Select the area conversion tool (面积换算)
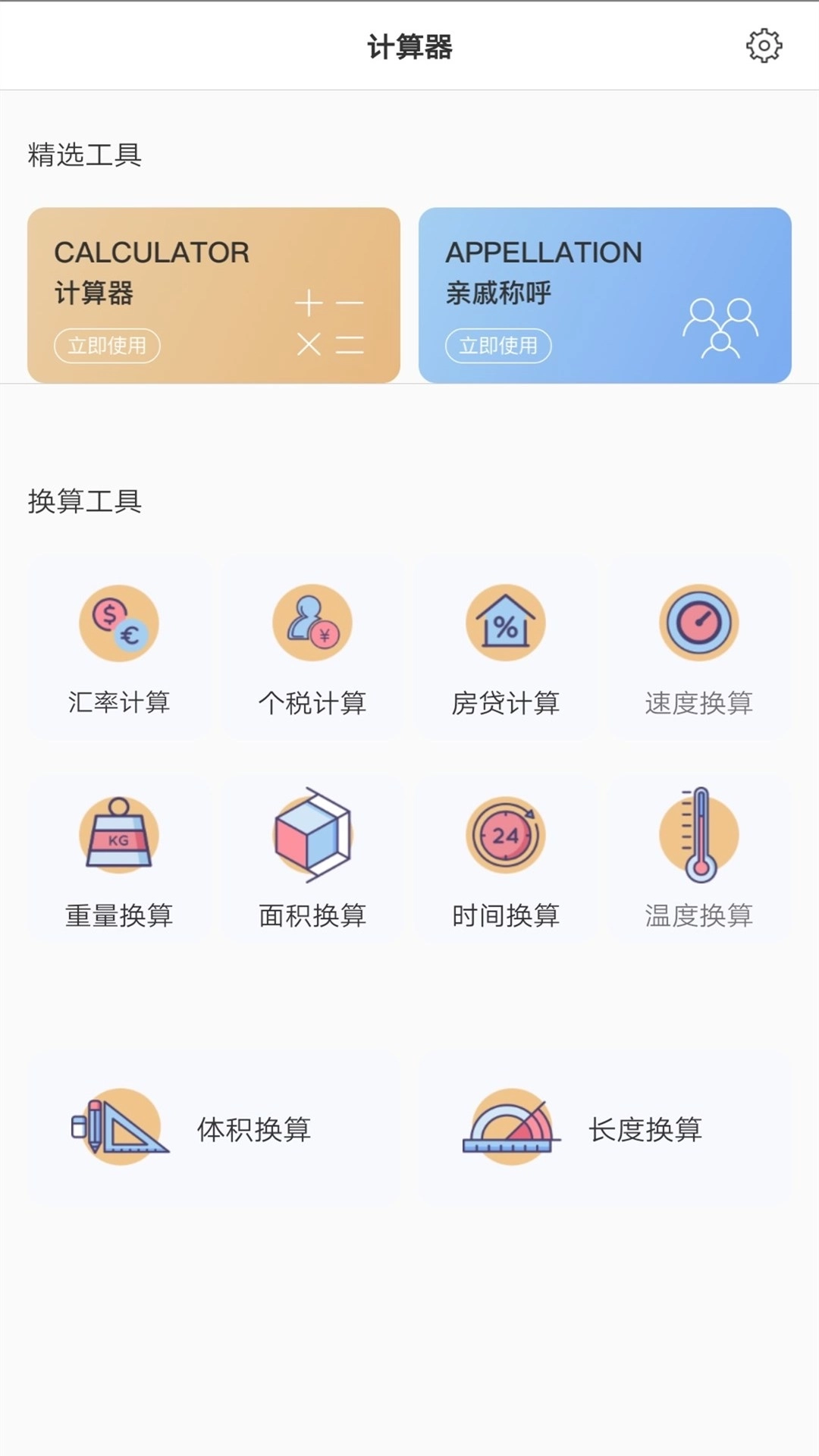Viewport: 819px width, 1456px height. [x=312, y=861]
